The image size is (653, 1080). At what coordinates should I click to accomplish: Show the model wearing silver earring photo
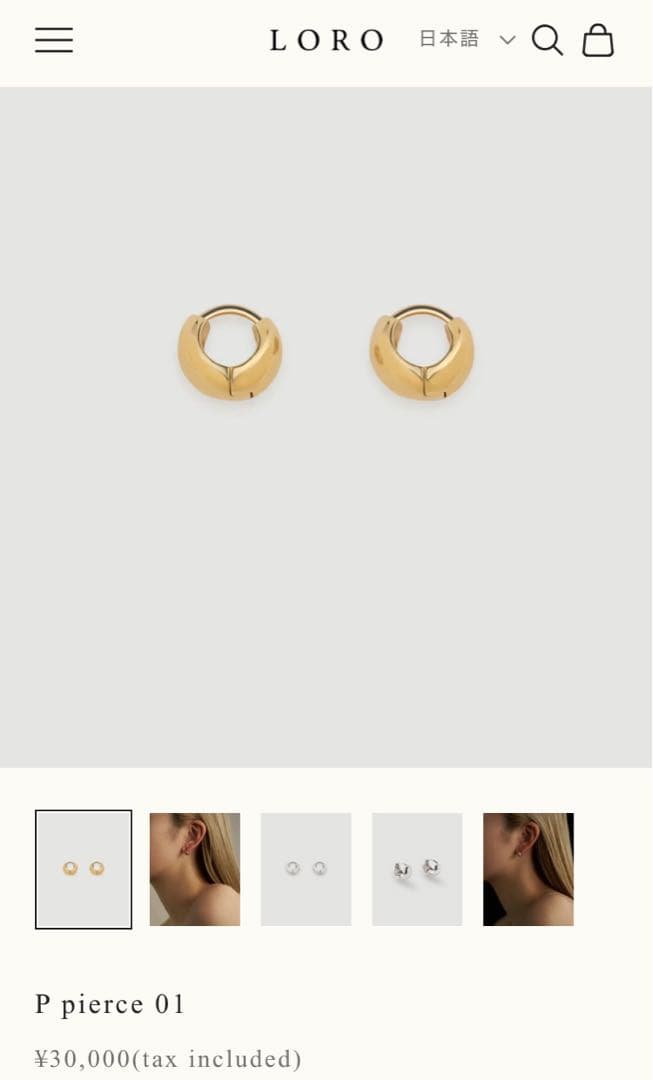[528, 869]
